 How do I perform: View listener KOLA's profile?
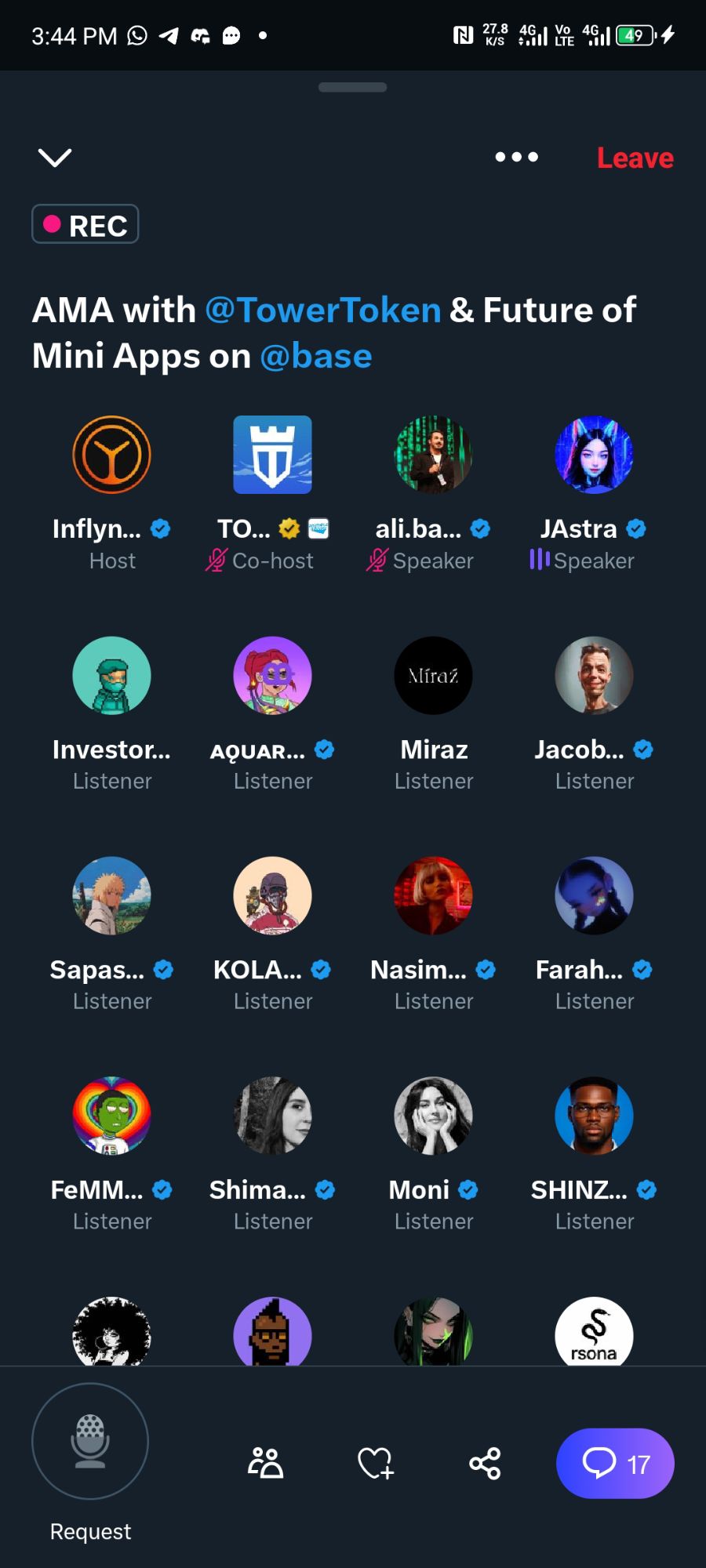coord(272,895)
